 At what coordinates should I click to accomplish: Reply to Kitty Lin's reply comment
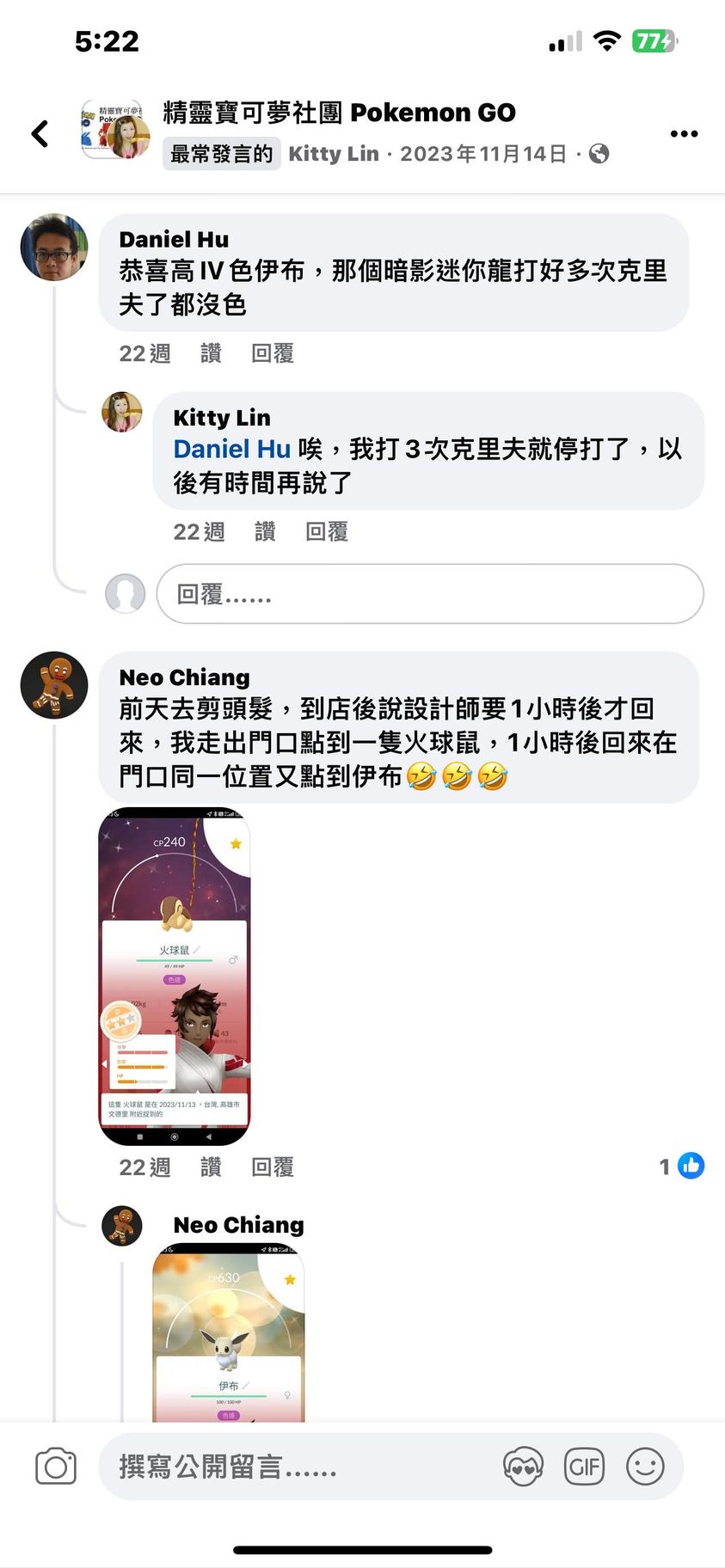point(327,532)
